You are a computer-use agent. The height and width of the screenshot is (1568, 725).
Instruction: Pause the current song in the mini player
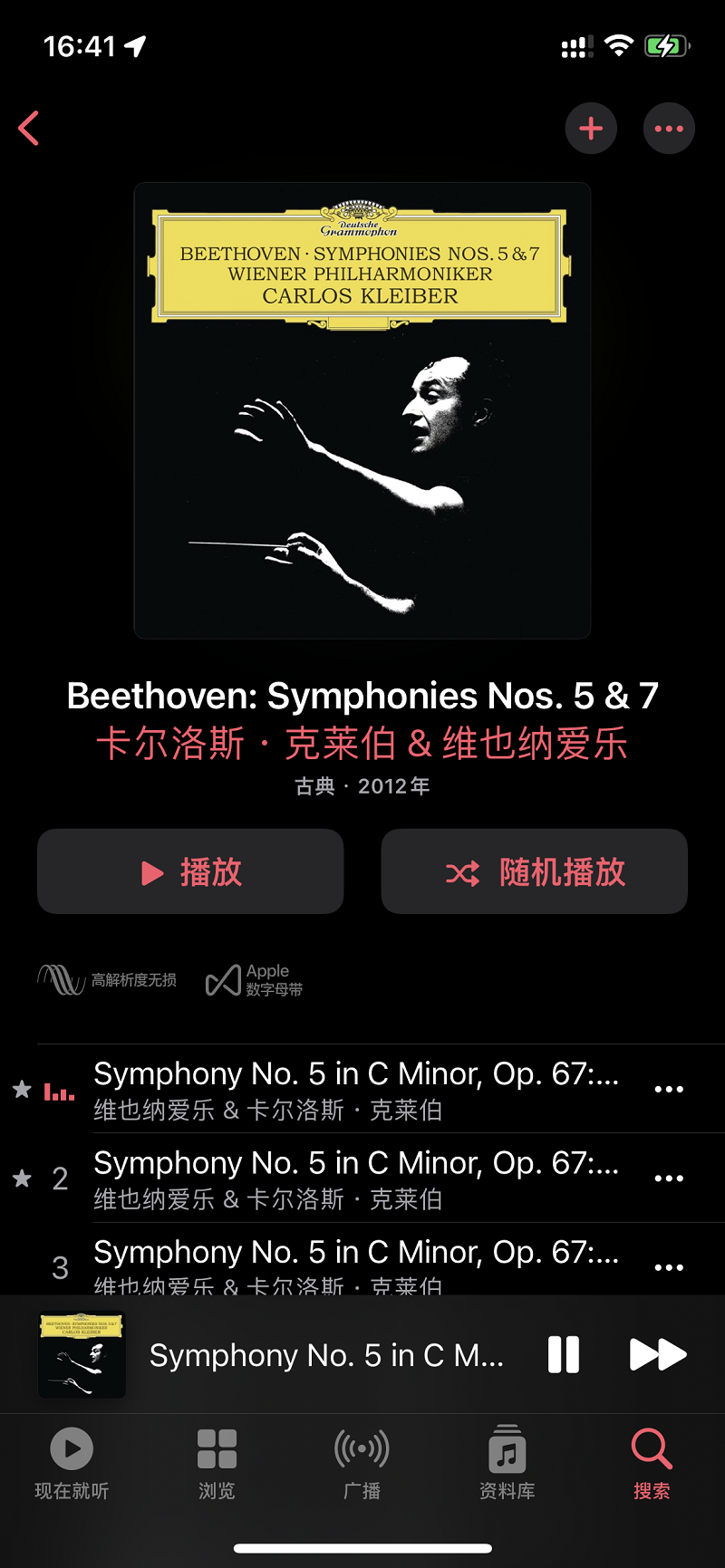point(563,1354)
